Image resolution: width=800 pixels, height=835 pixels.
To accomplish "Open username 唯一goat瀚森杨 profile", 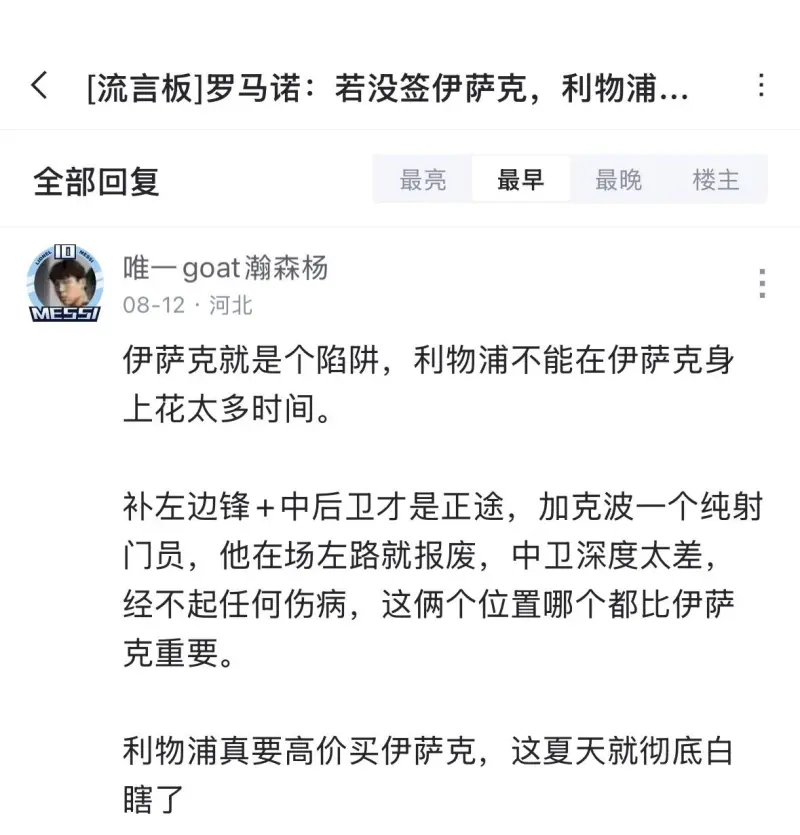I will point(225,267).
